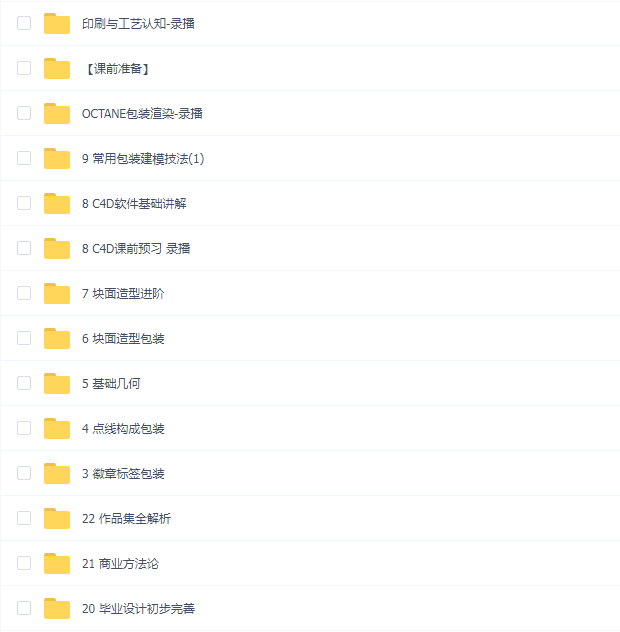Open the 3 徽章标签包装 folder

pyautogui.click(x=123, y=473)
